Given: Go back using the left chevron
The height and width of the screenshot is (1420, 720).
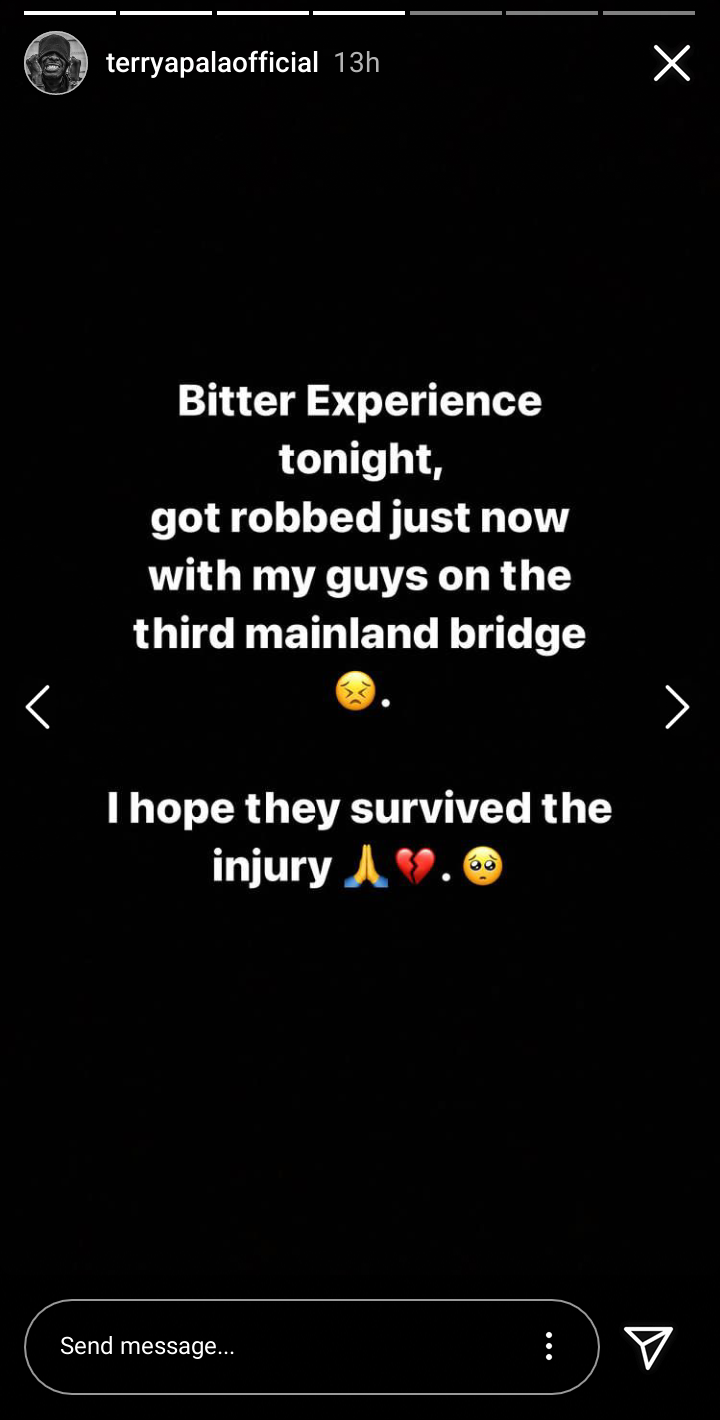Looking at the screenshot, I should tap(38, 707).
